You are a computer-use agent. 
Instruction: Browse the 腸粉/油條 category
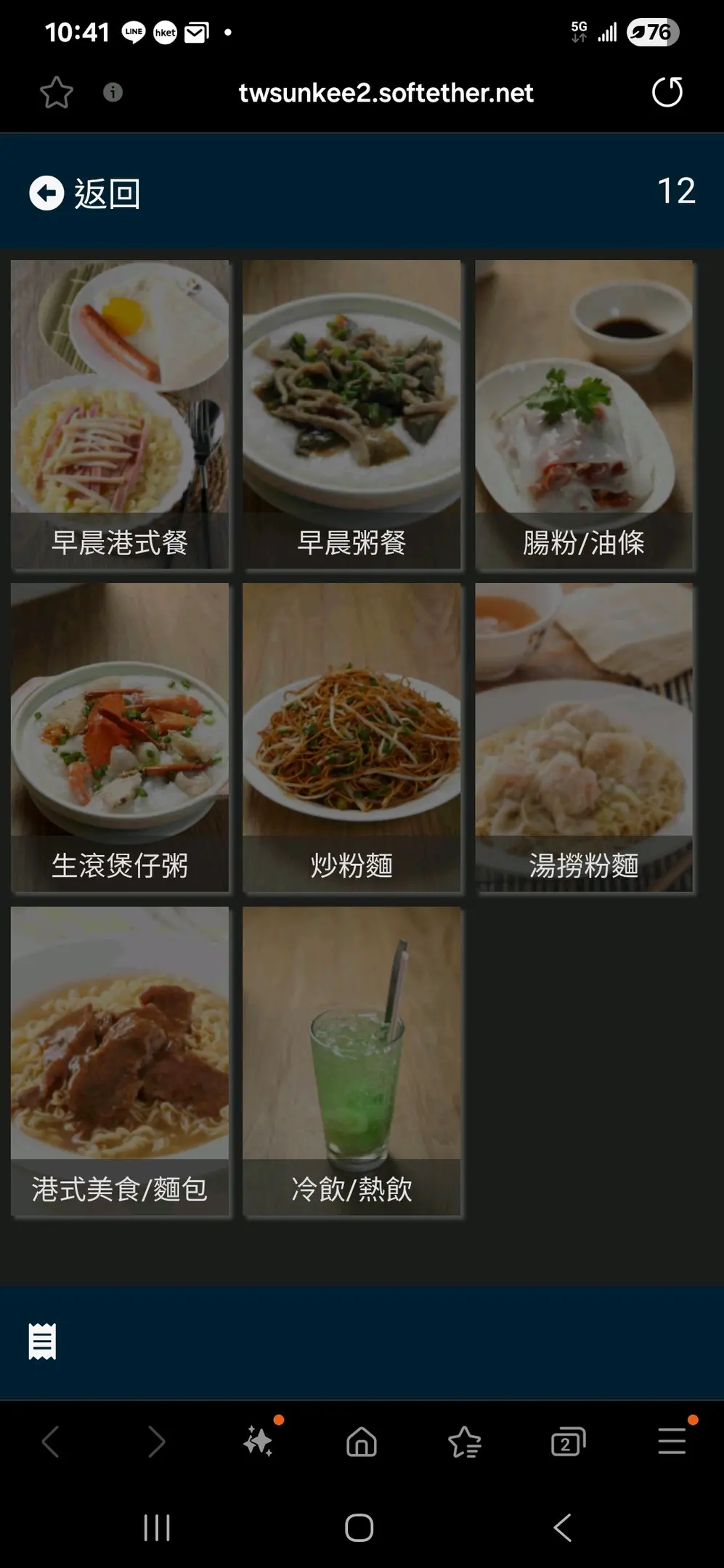tap(584, 414)
